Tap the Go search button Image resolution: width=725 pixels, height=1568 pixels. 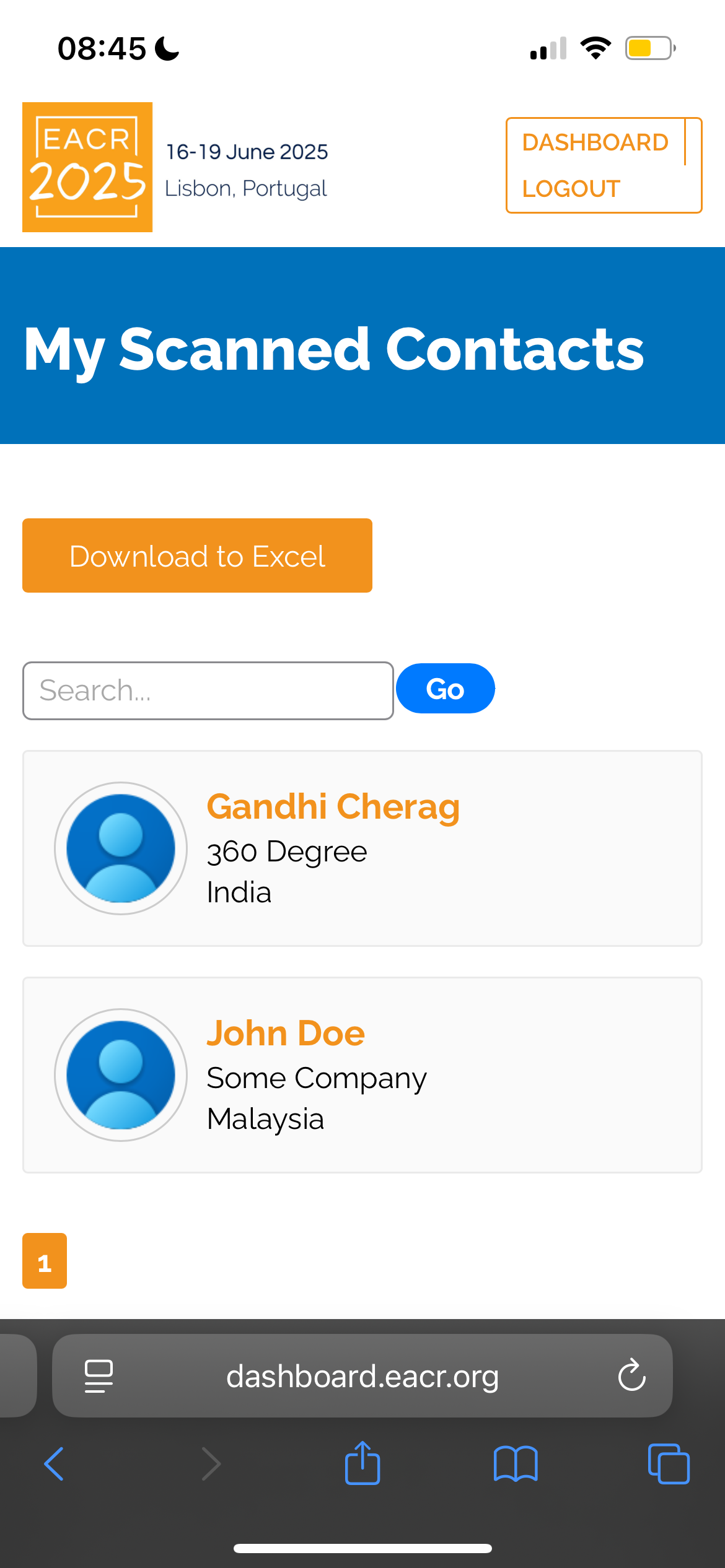coord(445,689)
